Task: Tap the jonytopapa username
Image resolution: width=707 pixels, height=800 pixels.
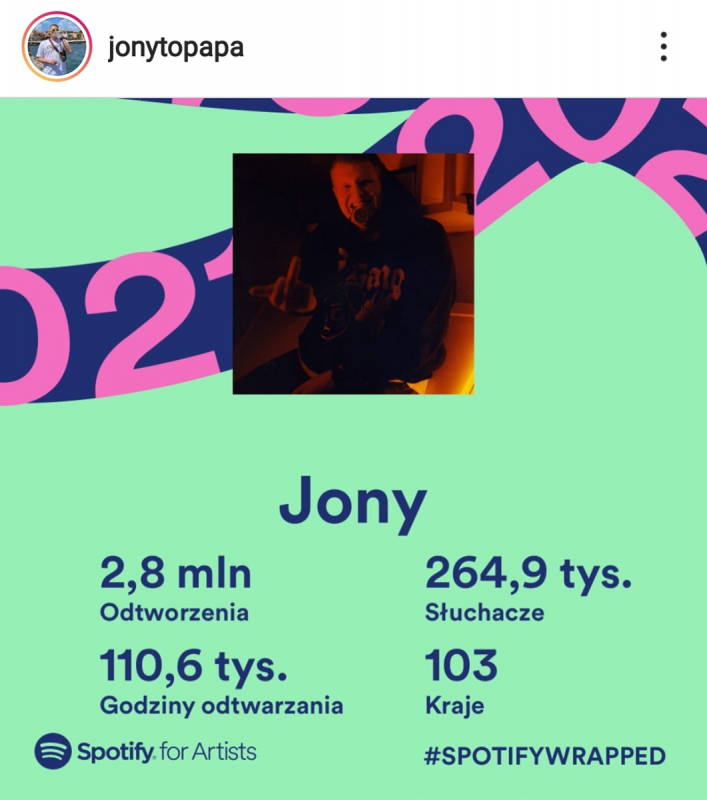Action: coord(175,47)
